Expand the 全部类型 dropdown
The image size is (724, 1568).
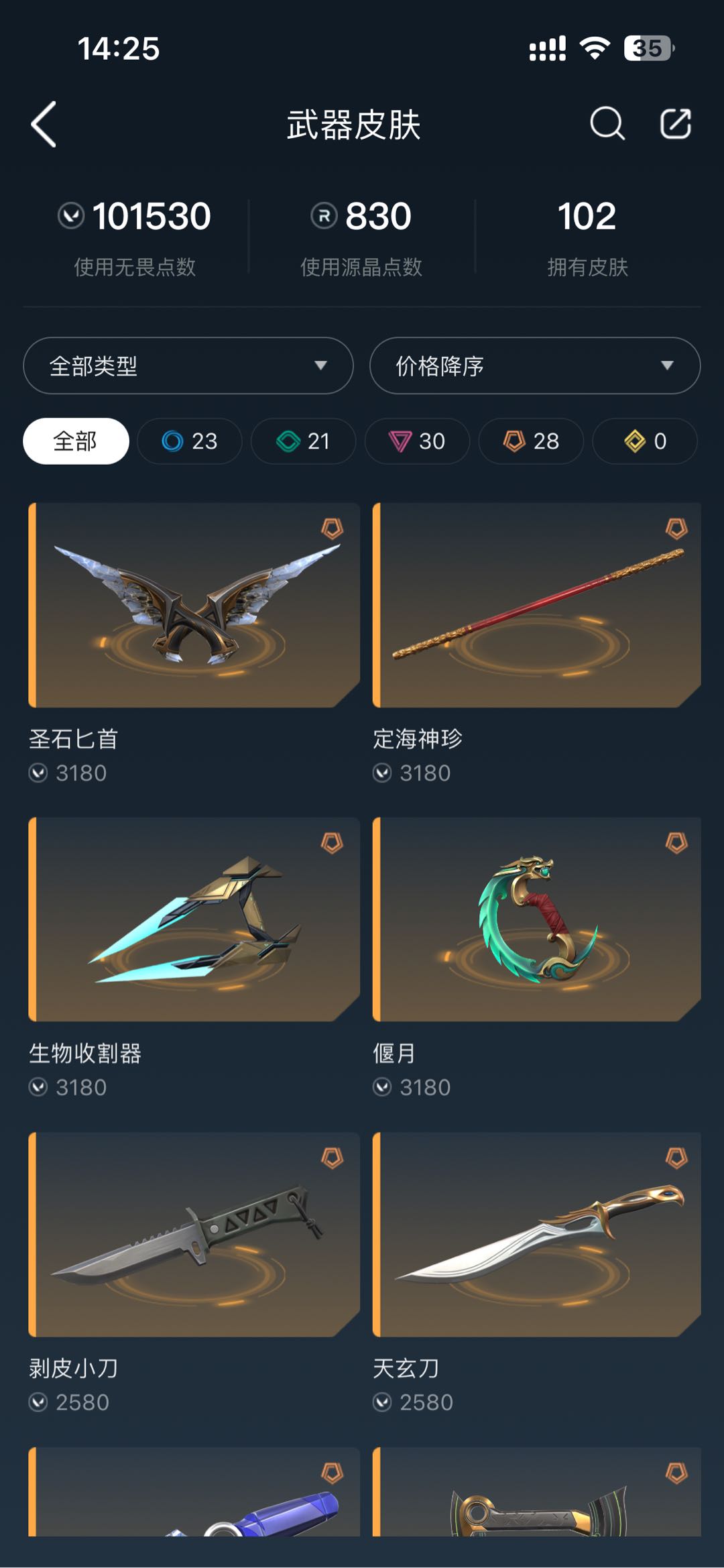point(188,366)
